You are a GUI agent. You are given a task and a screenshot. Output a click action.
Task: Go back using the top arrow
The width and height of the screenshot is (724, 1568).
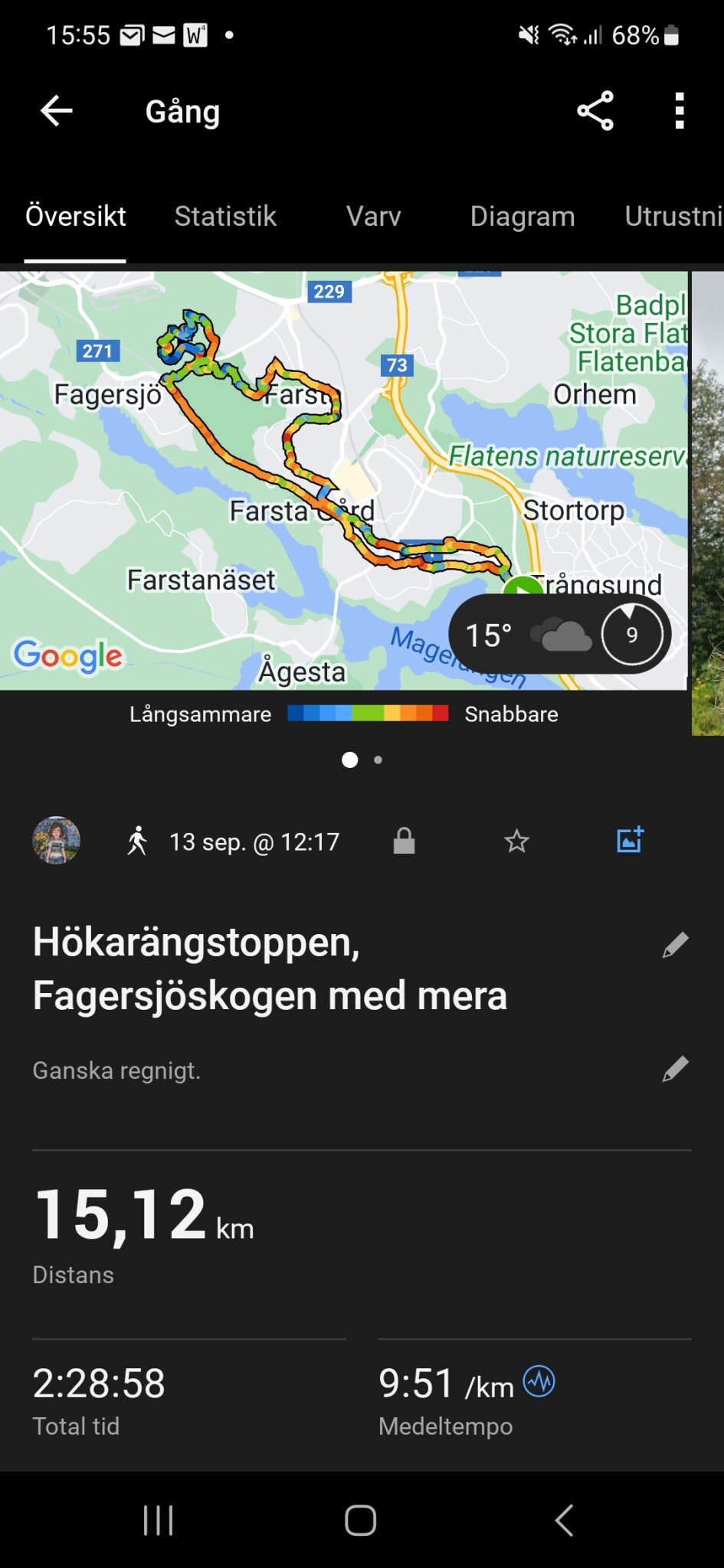57,112
